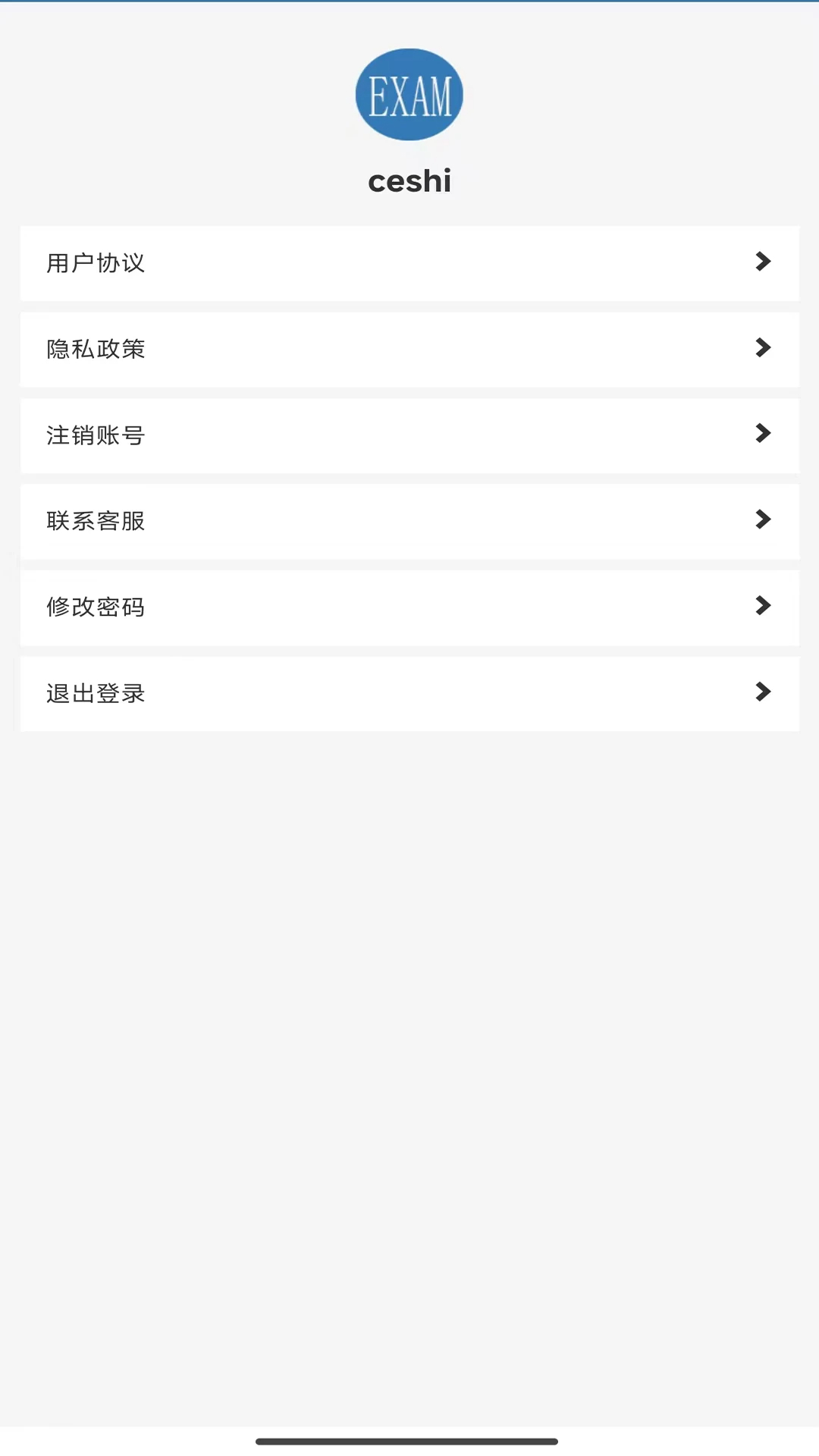Select the 隐私政策 list row

click(x=409, y=349)
